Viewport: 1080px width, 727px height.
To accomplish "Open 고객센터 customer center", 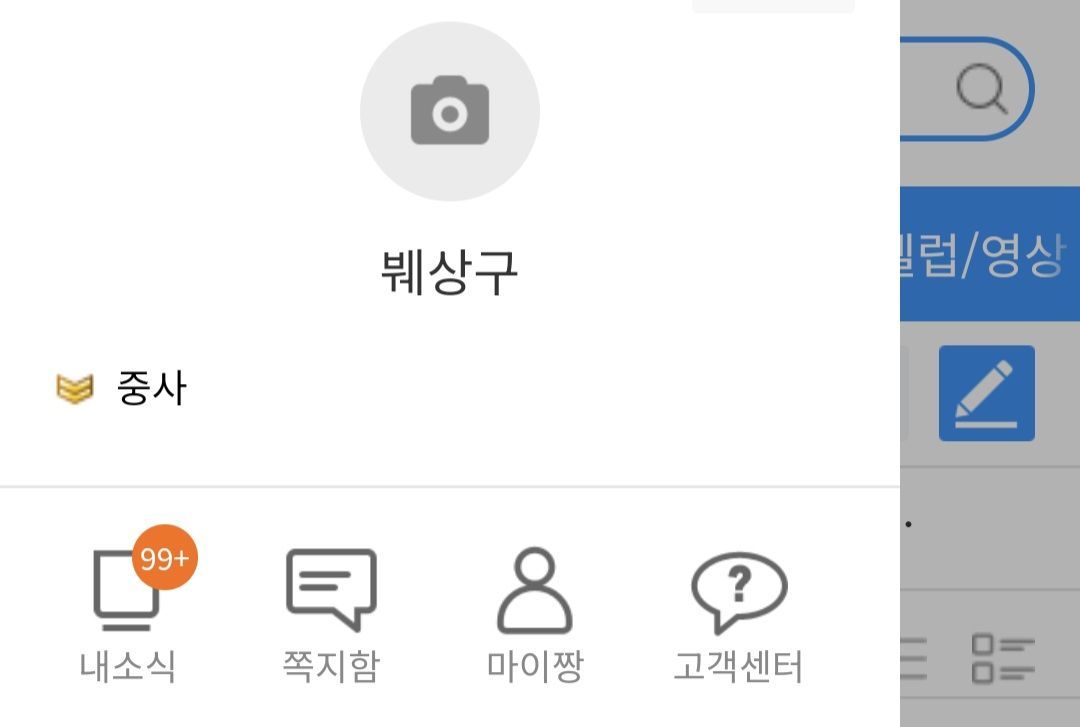I will 738,615.
